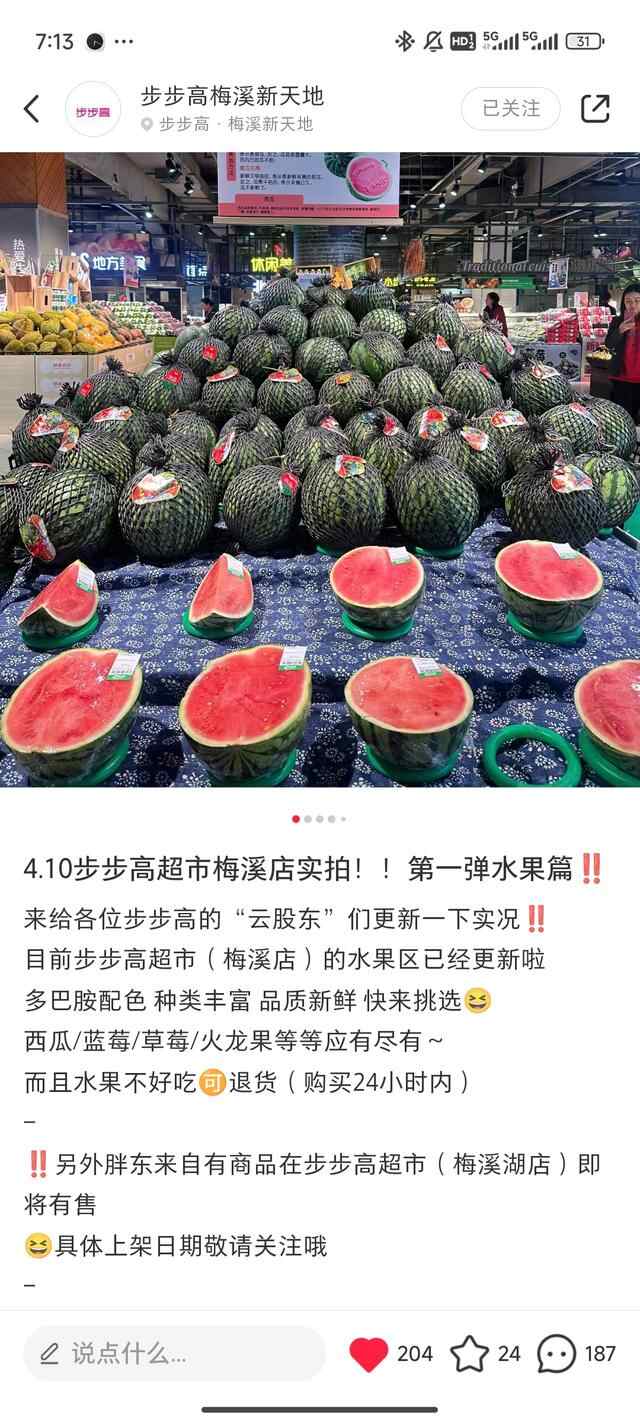Screen dimensions: 640x1422
Task: Save the post with the star icon
Action: [x=469, y=1354]
